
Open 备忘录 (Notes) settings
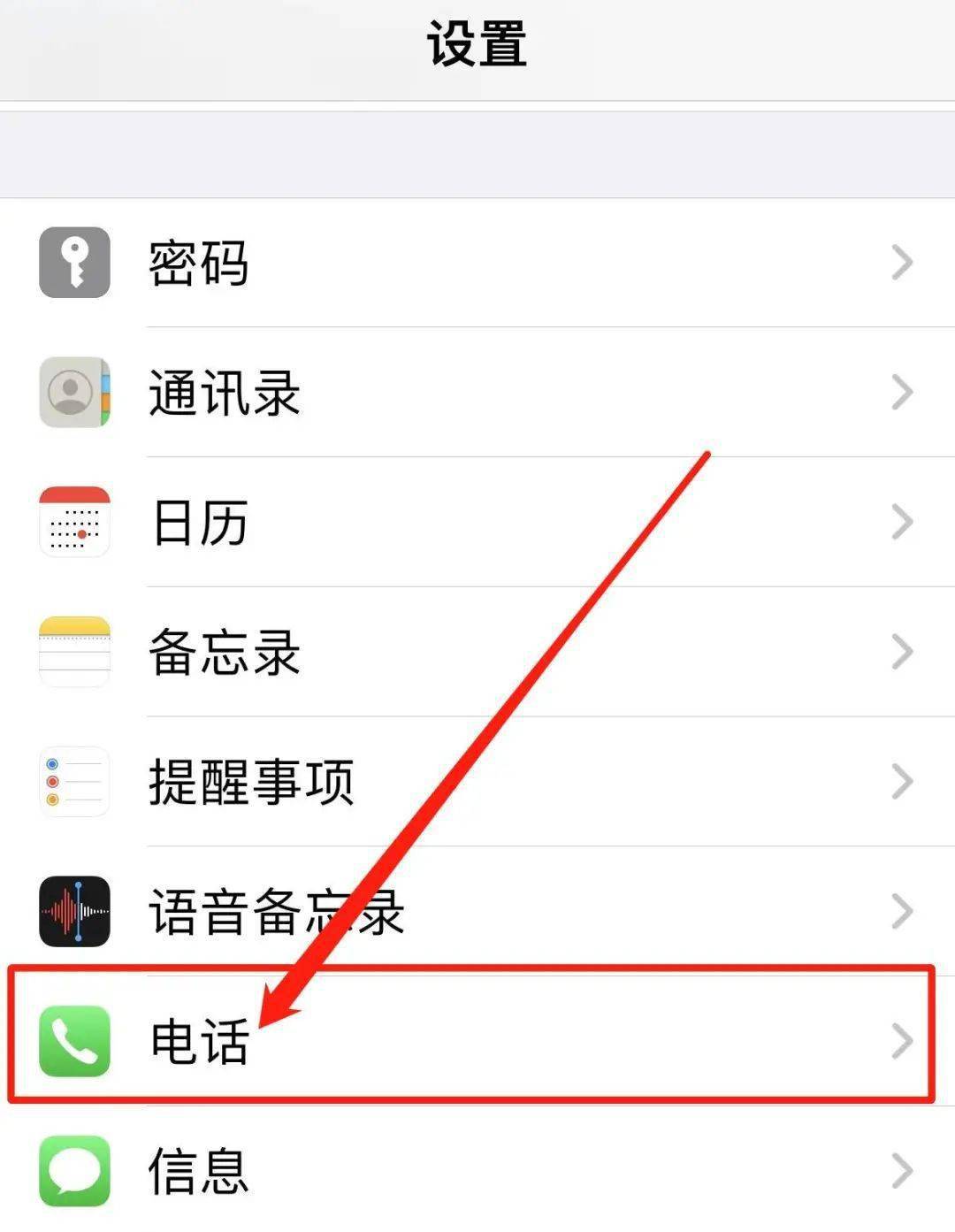pyautogui.click(x=477, y=652)
